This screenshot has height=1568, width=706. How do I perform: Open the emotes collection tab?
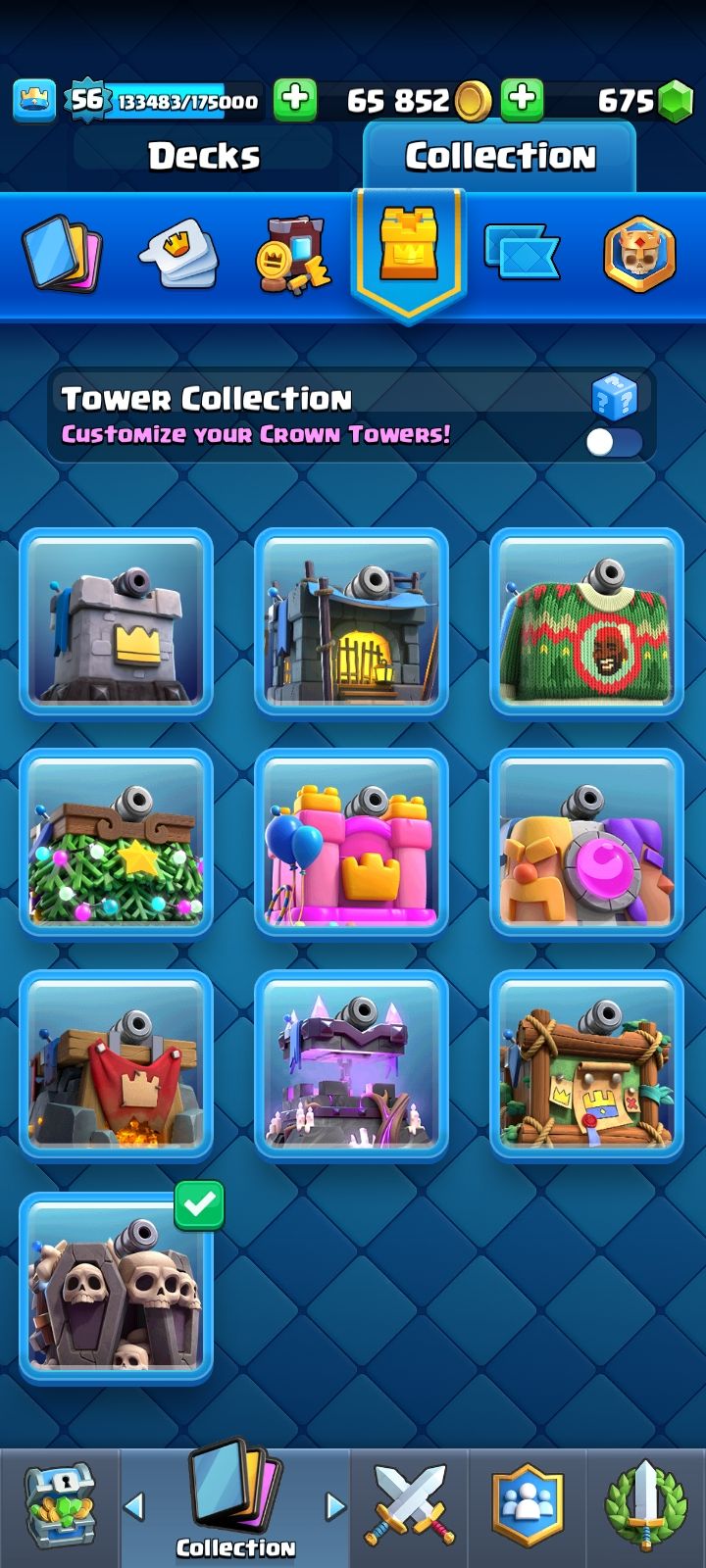[x=179, y=253]
